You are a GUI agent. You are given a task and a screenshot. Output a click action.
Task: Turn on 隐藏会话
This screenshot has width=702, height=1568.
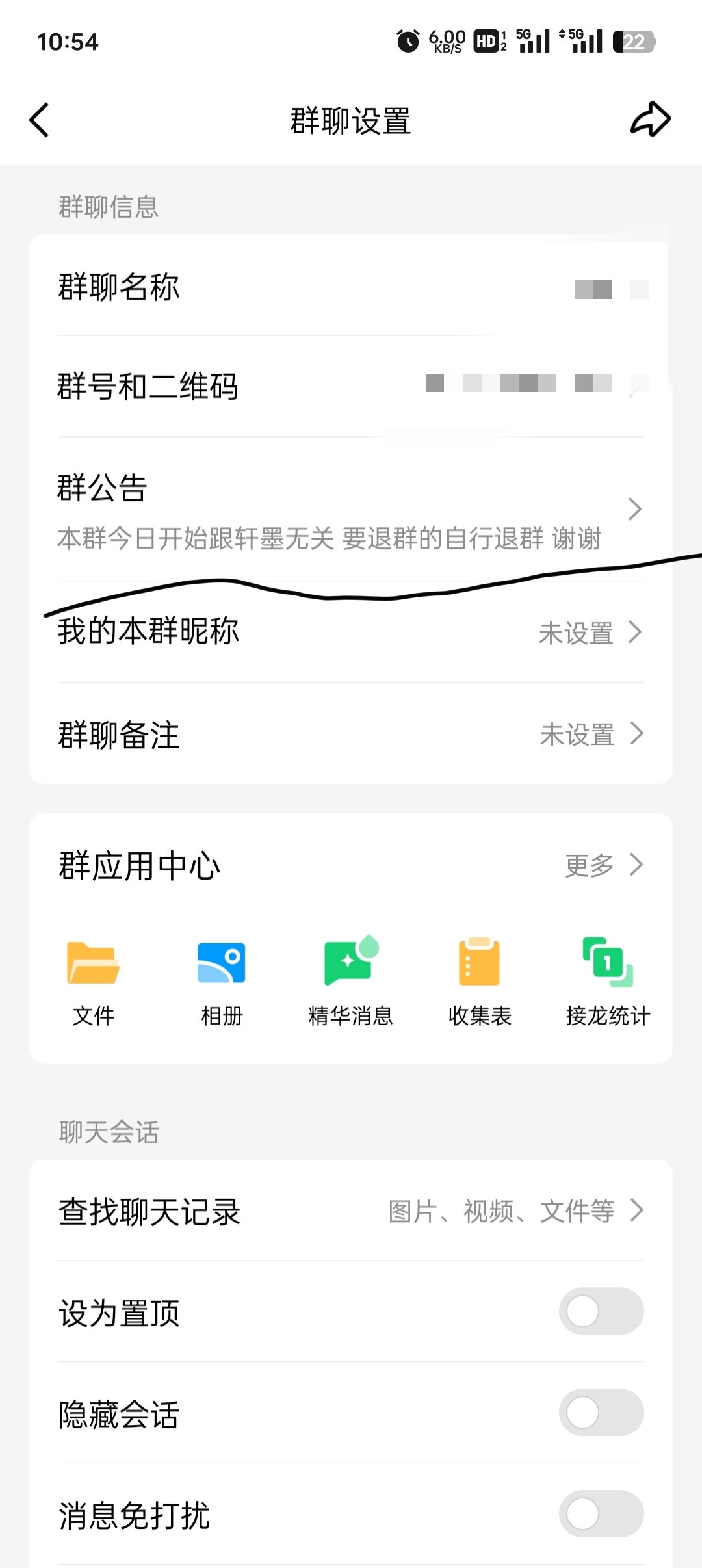click(x=601, y=1413)
